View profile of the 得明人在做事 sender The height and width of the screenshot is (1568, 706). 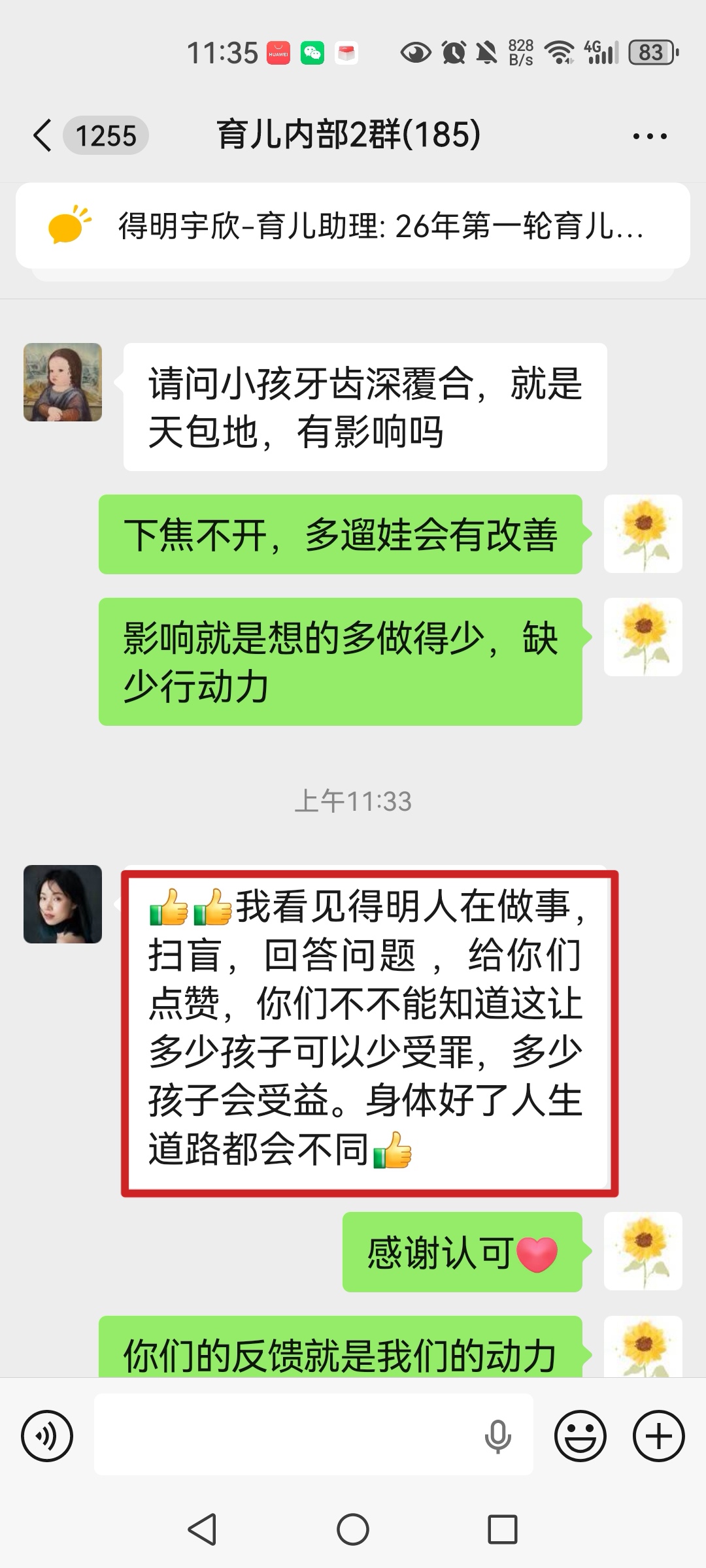63,904
